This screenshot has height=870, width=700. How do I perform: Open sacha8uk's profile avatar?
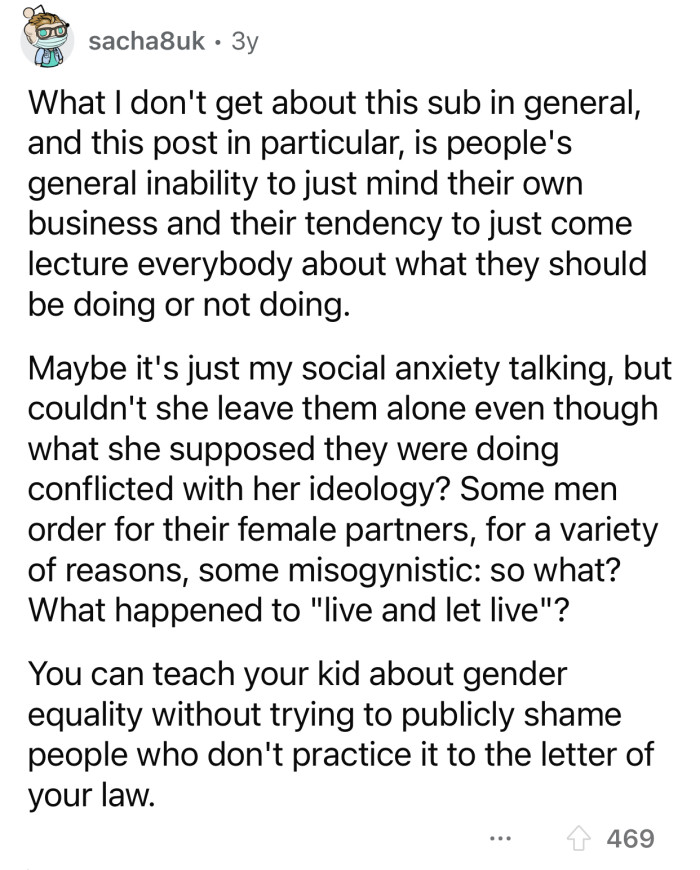pyautogui.click(x=46, y=43)
